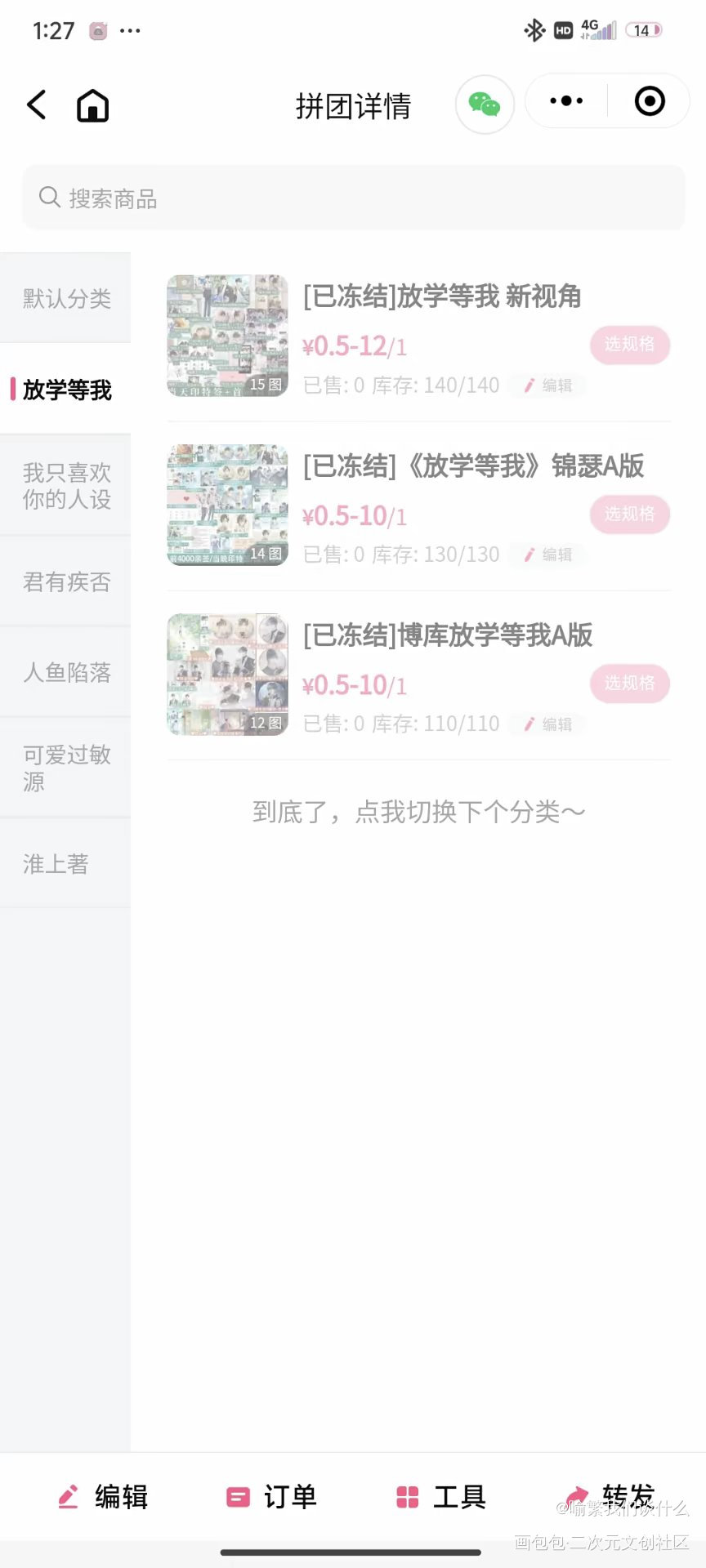This screenshot has width=706, height=1568.
Task: Tap 到底了，点我切换下个分类
Action: [x=418, y=812]
